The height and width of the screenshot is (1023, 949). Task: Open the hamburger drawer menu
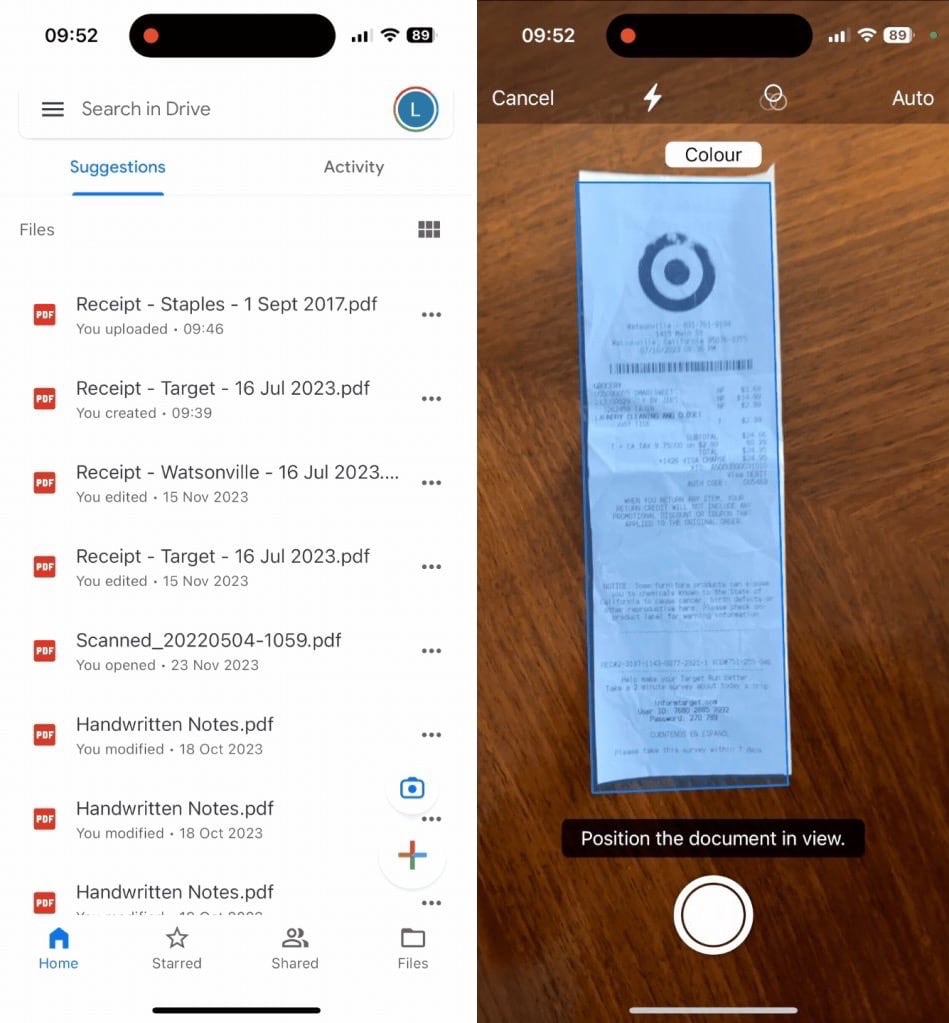pos(53,109)
